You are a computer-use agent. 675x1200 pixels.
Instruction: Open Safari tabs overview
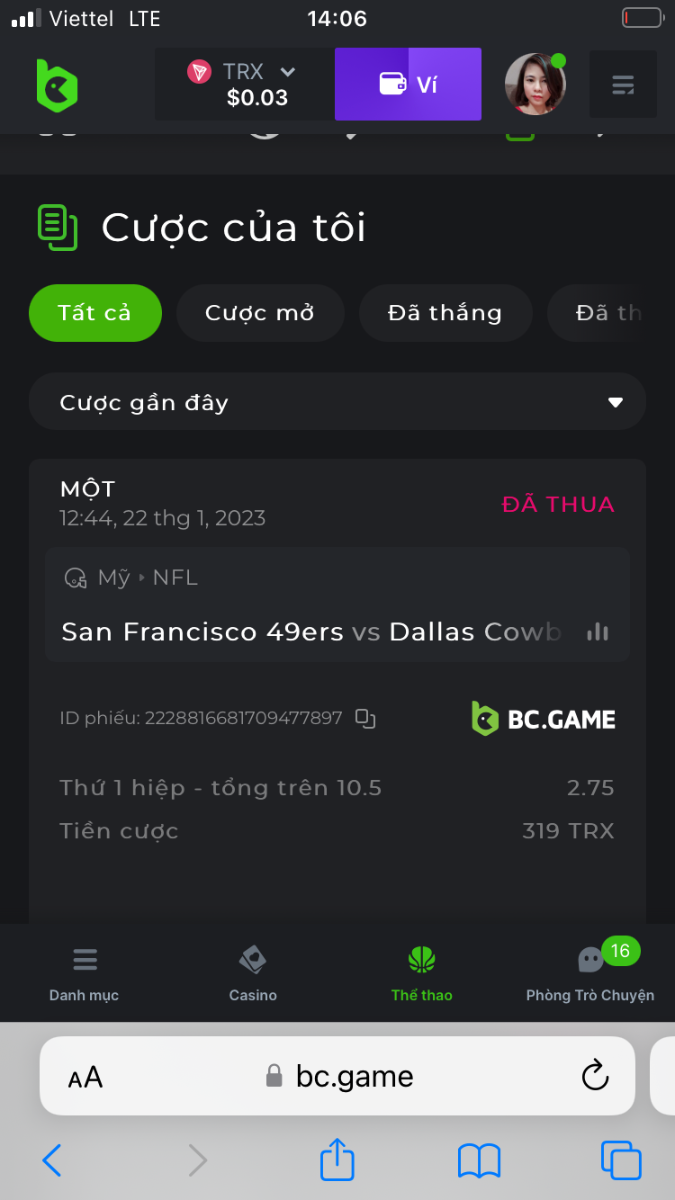point(621,1161)
